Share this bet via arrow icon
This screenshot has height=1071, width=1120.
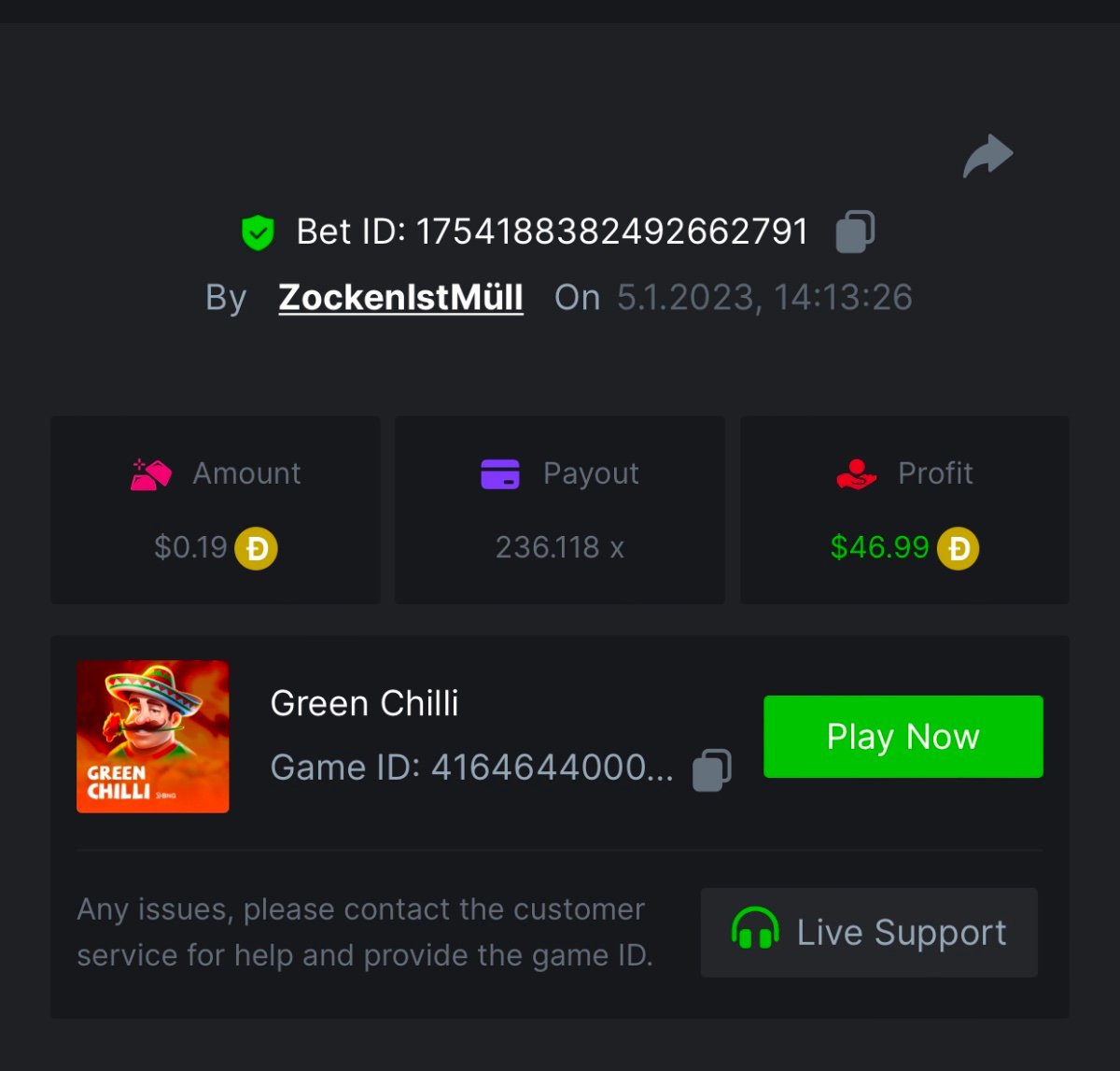(x=987, y=156)
